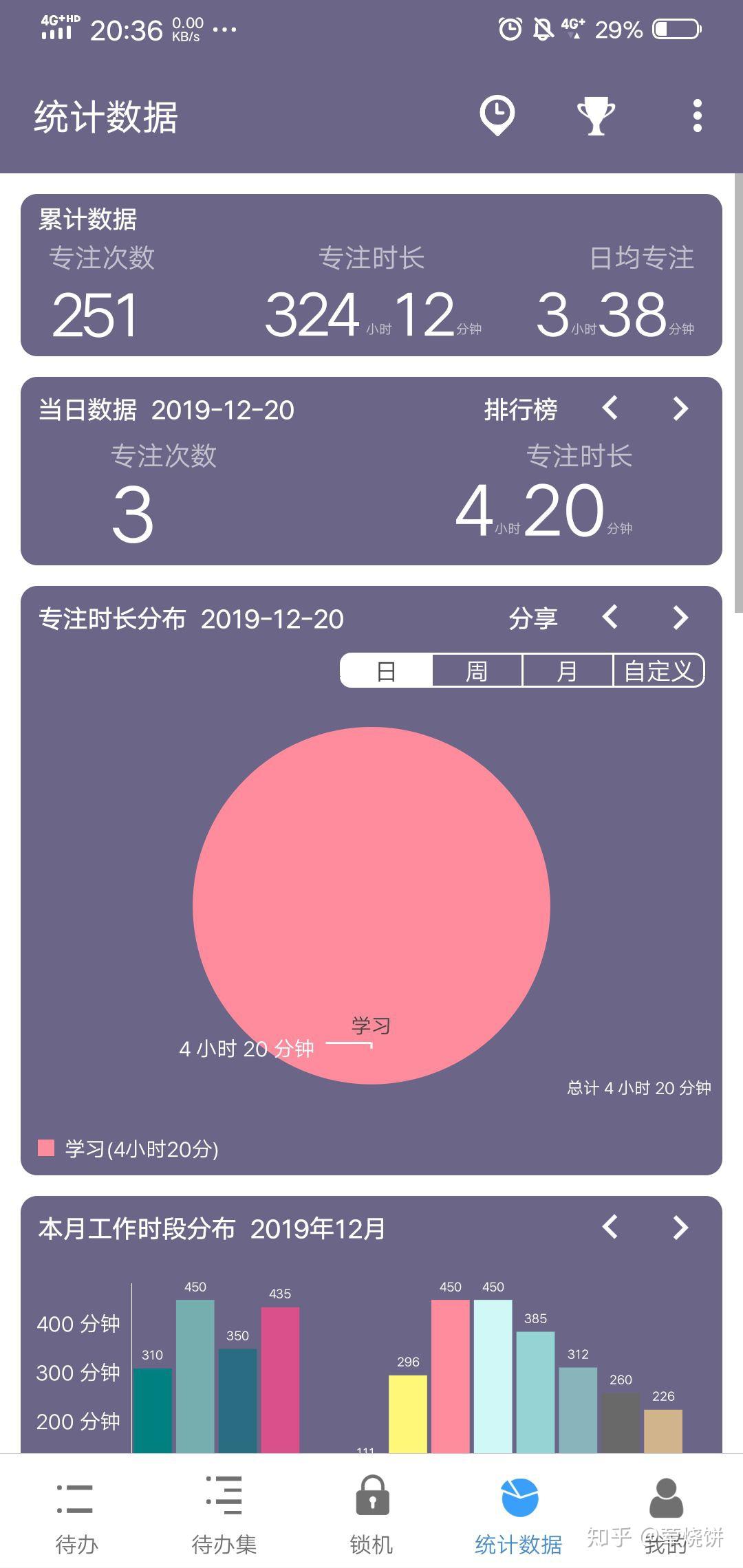View previous month in 本月工作时段分布
743x1568 pixels.
pos(610,1227)
